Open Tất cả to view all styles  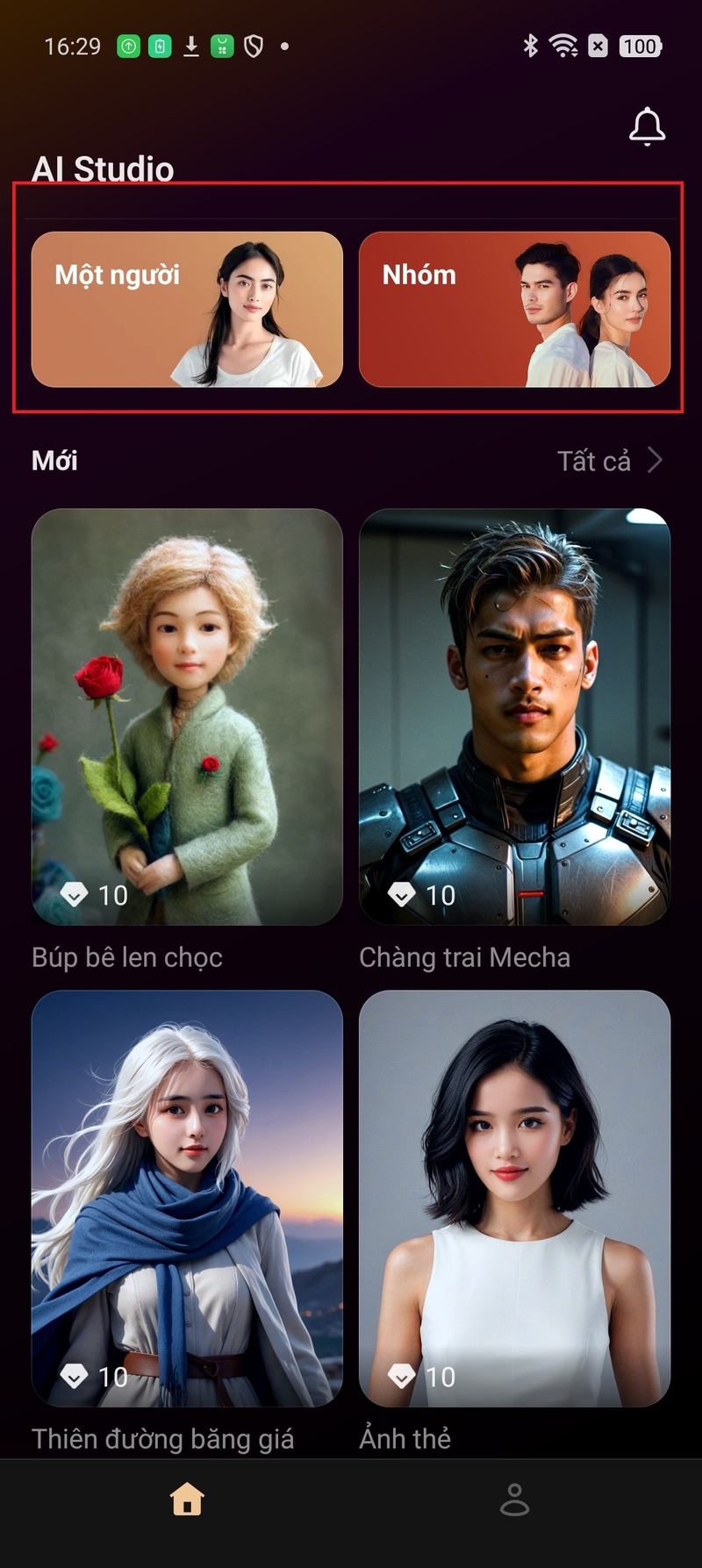point(609,461)
